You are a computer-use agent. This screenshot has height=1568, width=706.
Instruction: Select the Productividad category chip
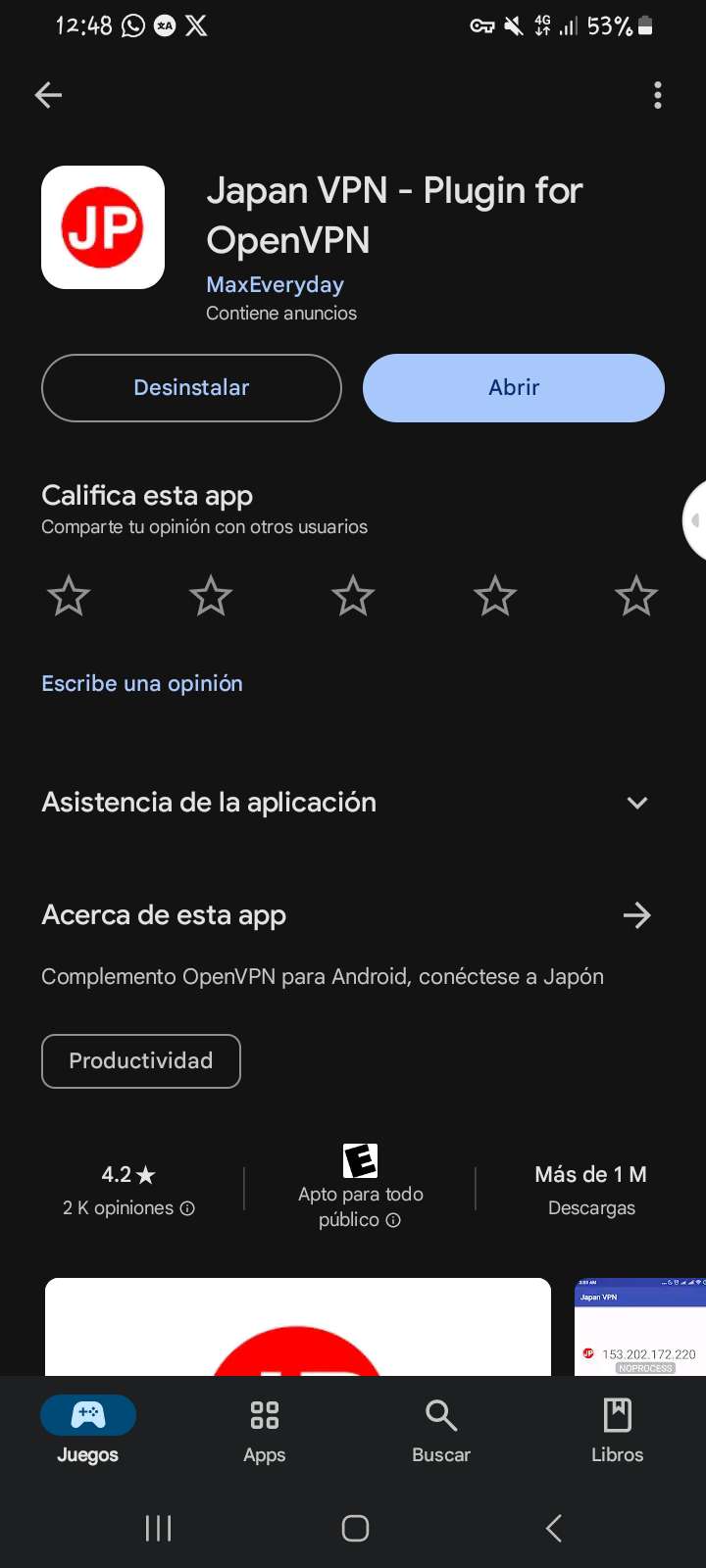pyautogui.click(x=141, y=1061)
